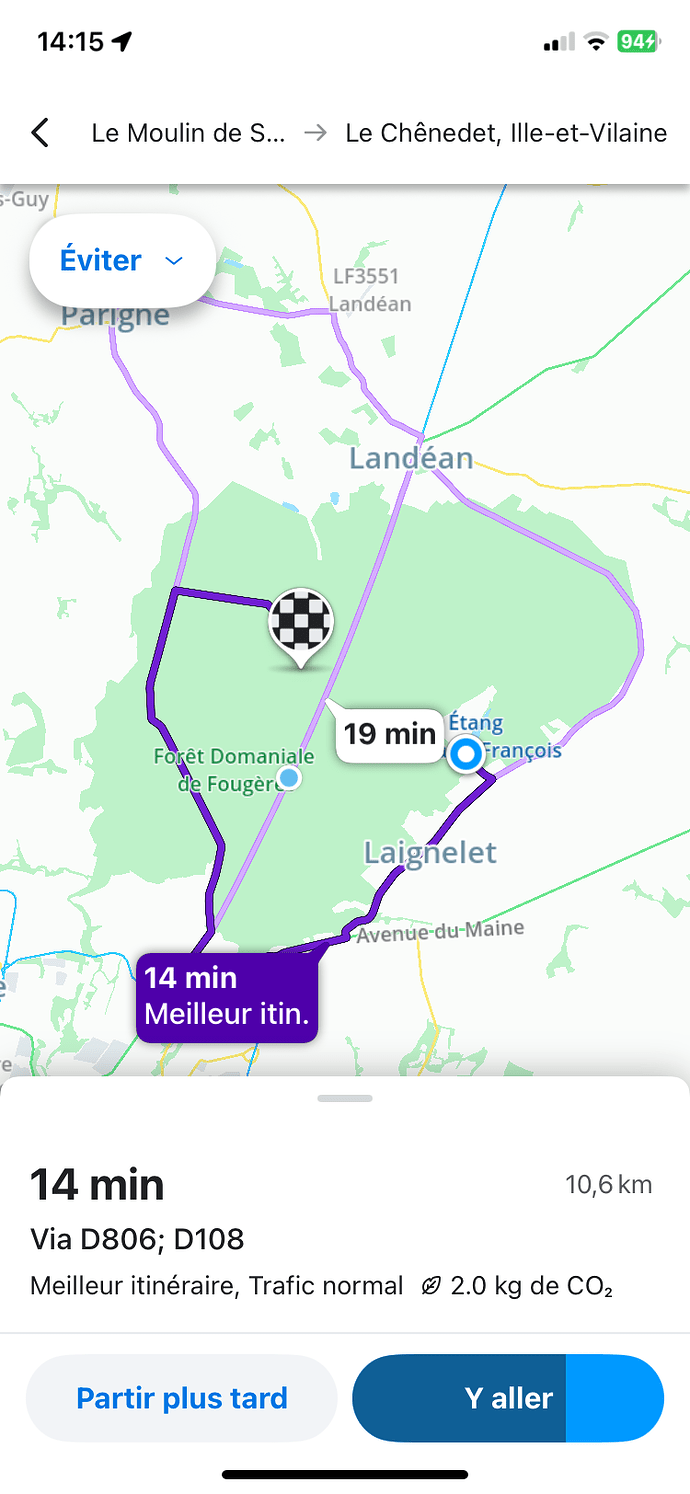Start navigation with Y aller
Viewport: 690px width, 1494px height.
pyautogui.click(x=507, y=1398)
